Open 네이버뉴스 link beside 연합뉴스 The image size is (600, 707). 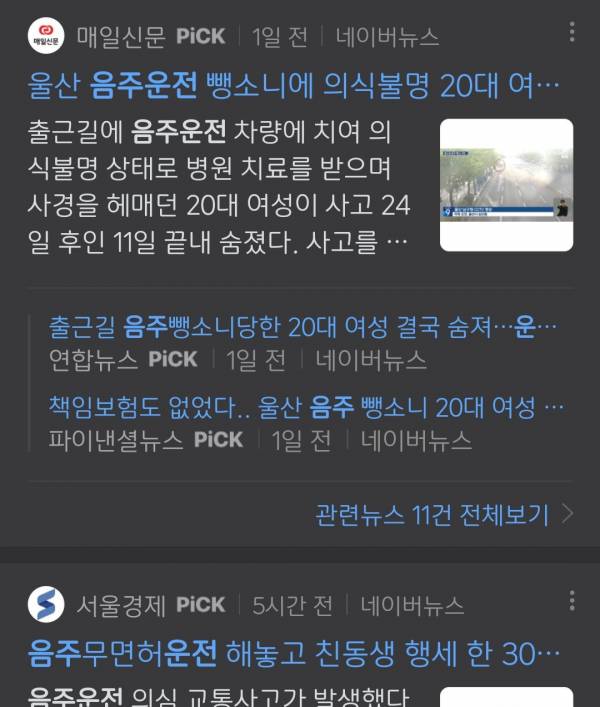(370, 358)
